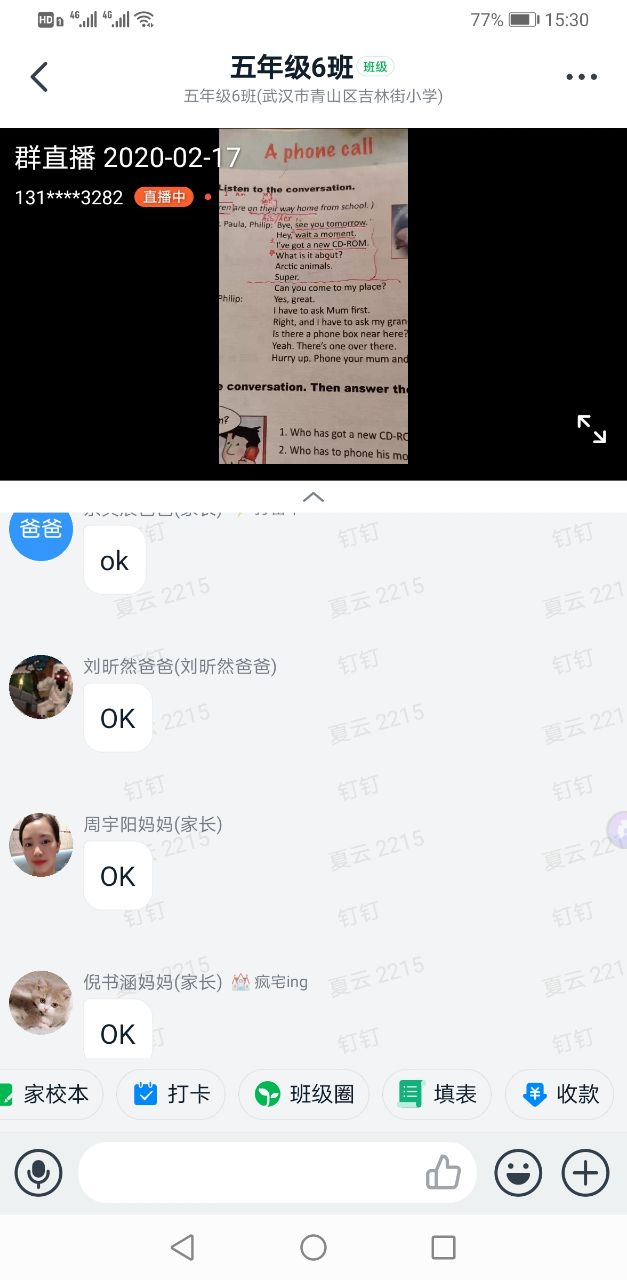Go back from the 五年级6班 chat
Image resolution: width=627 pixels, height=1280 pixels.
tap(39, 77)
